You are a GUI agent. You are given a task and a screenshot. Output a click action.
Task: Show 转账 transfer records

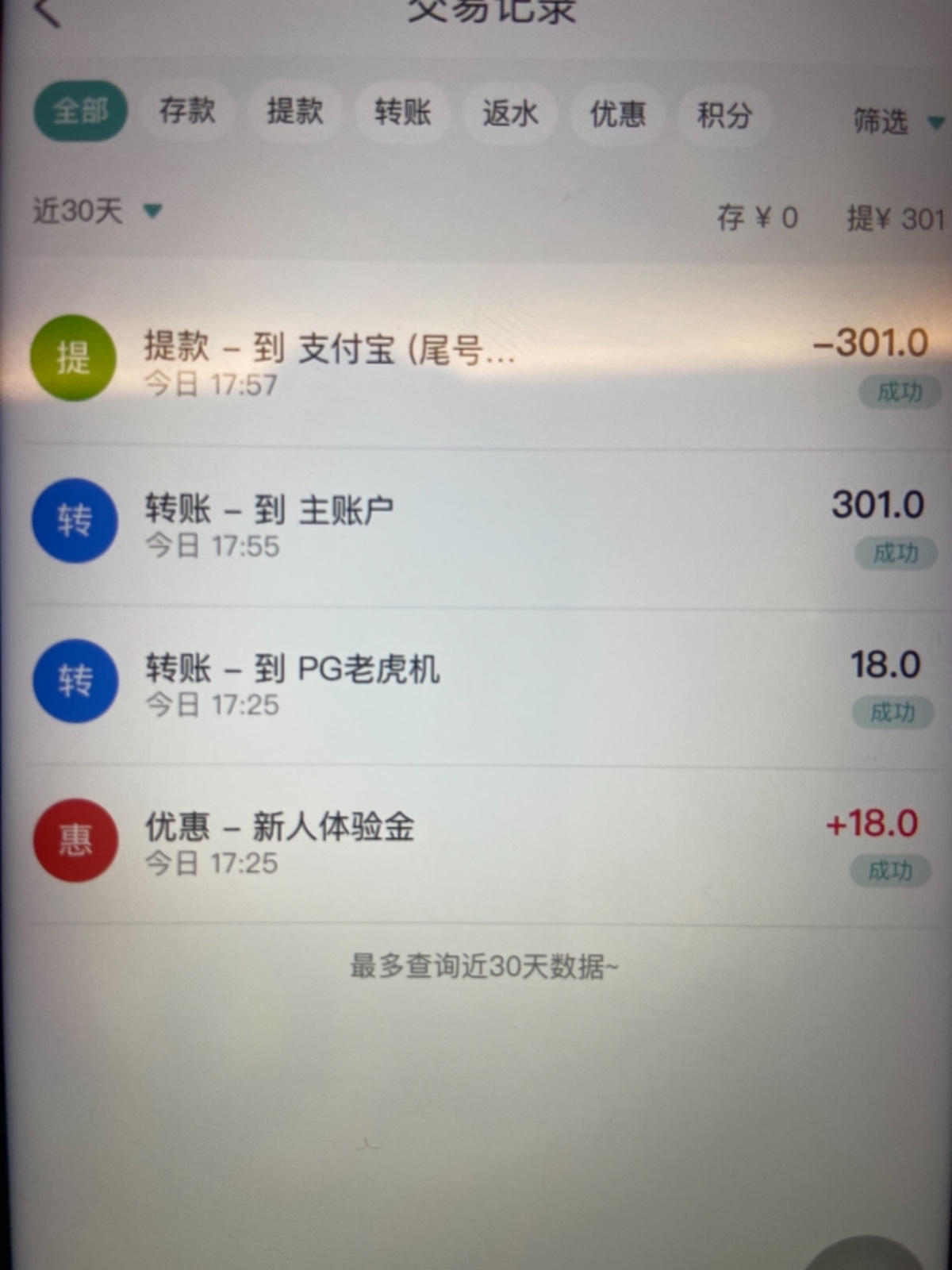[x=402, y=113]
